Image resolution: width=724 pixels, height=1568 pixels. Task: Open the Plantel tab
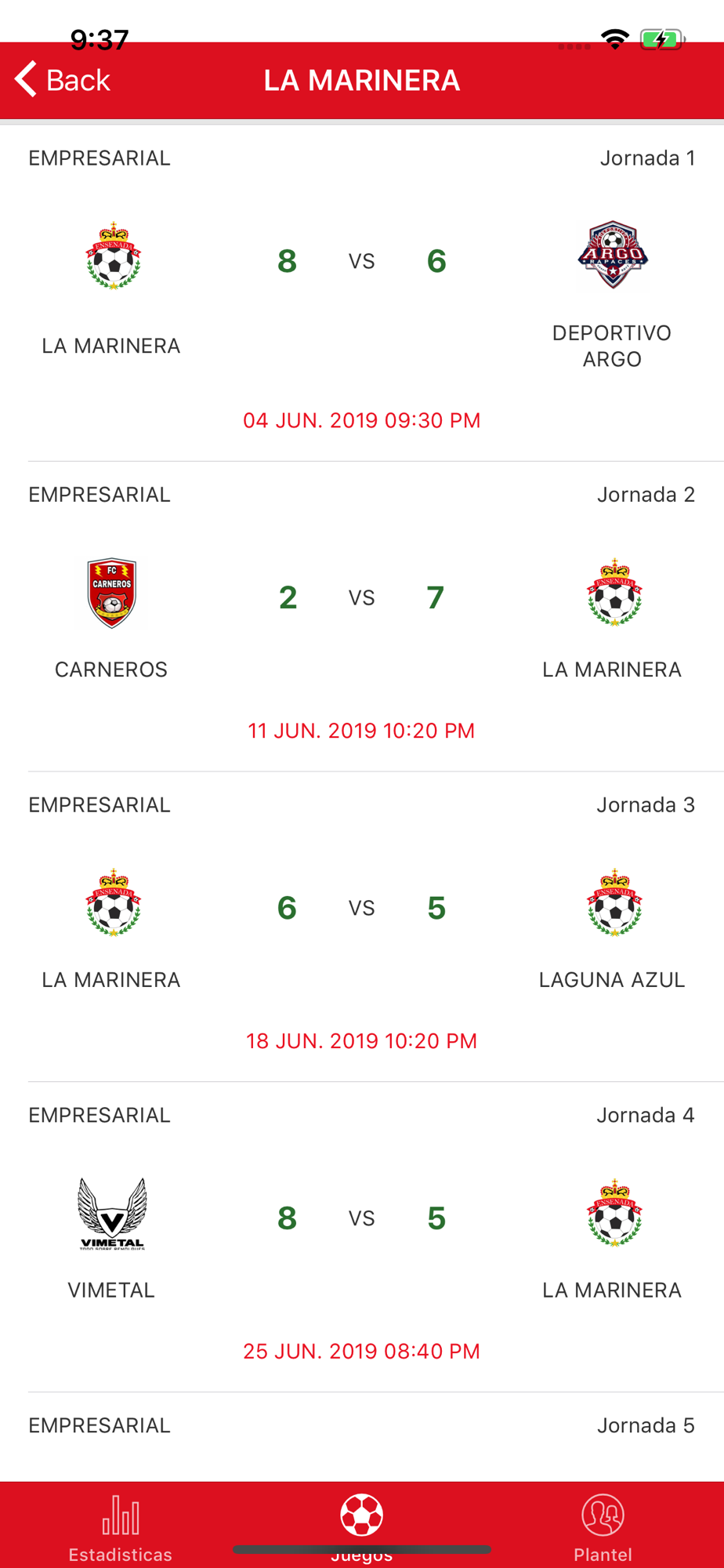[603, 1525]
